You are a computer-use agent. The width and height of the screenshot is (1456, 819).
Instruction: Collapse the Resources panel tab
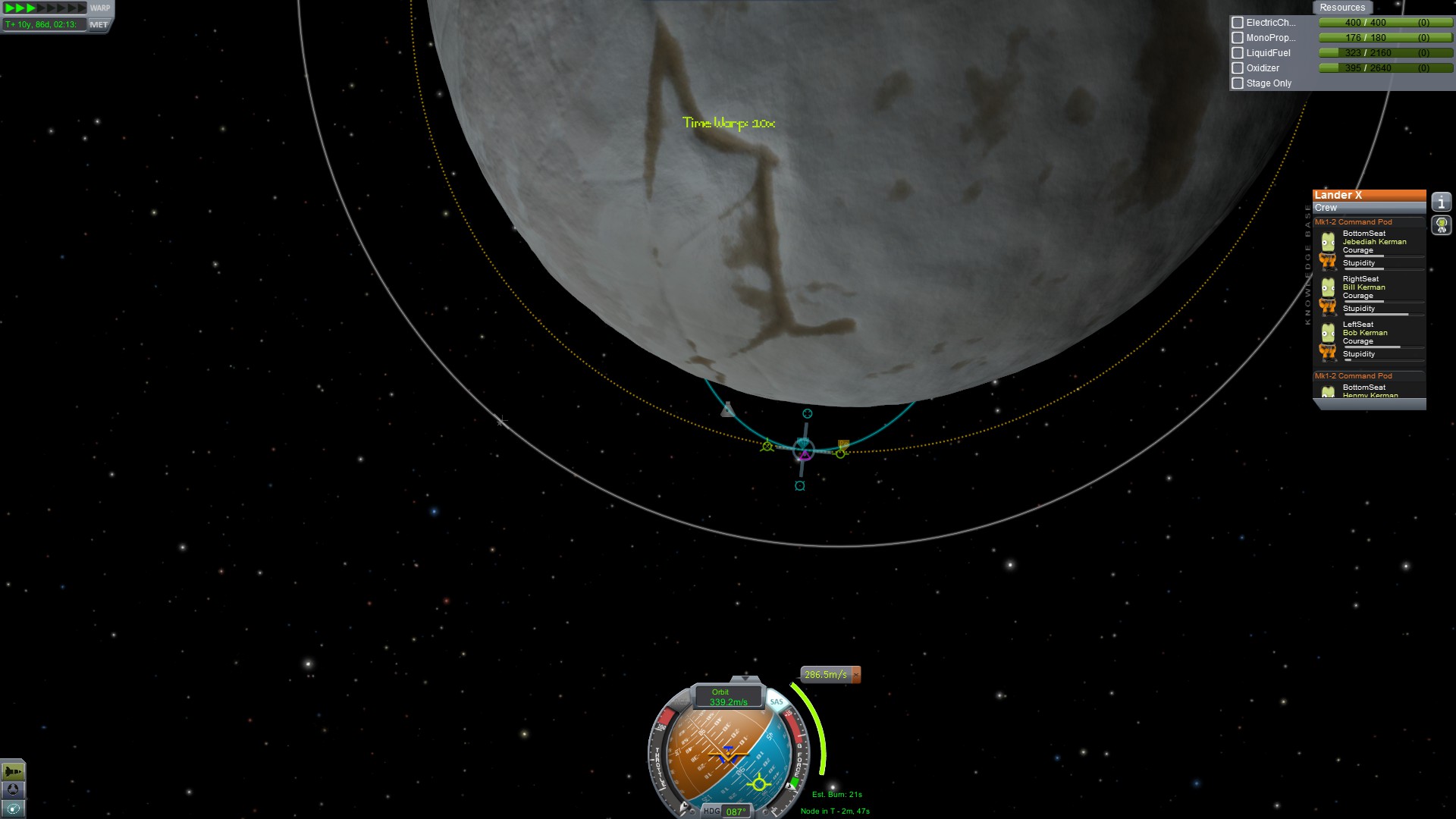(x=1341, y=8)
